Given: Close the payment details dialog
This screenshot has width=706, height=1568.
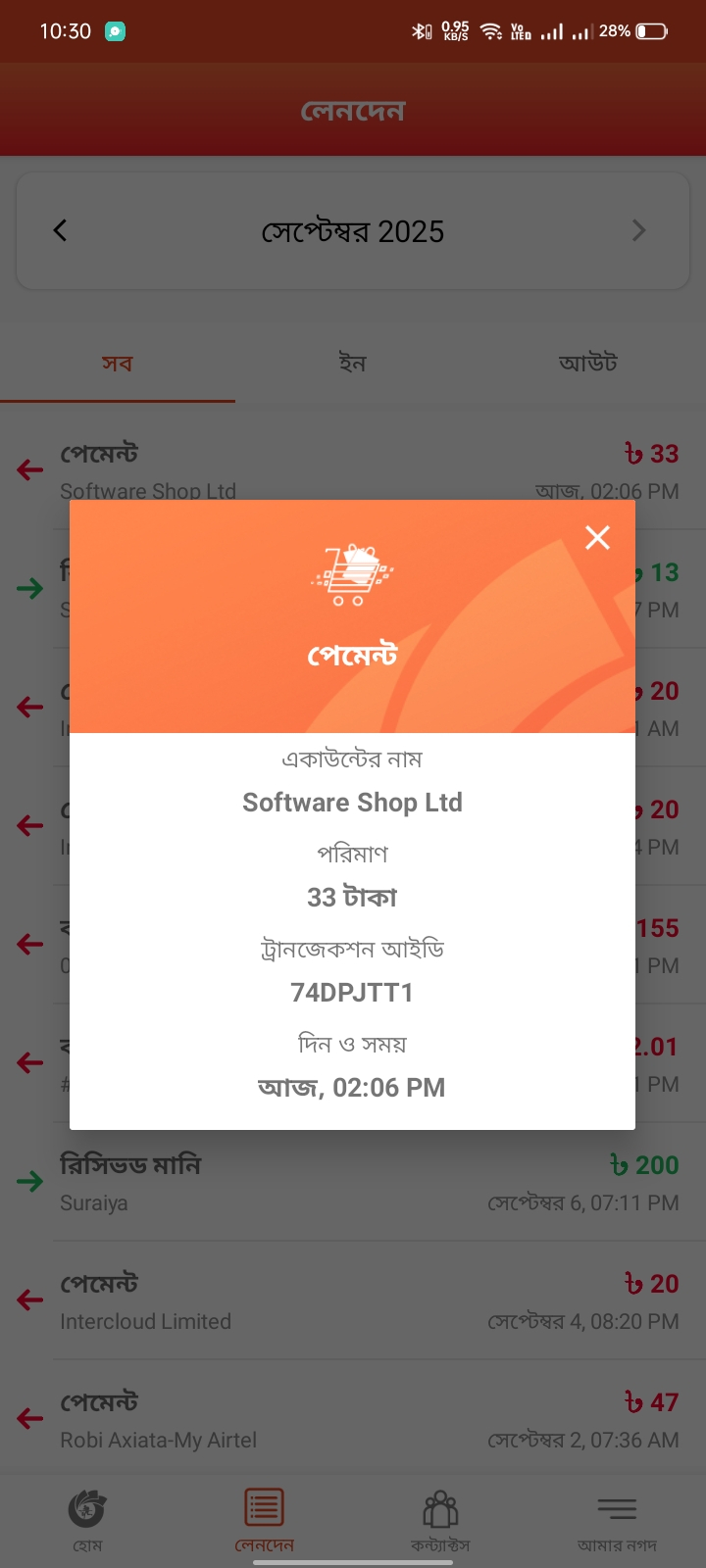Looking at the screenshot, I should pos(597,537).
